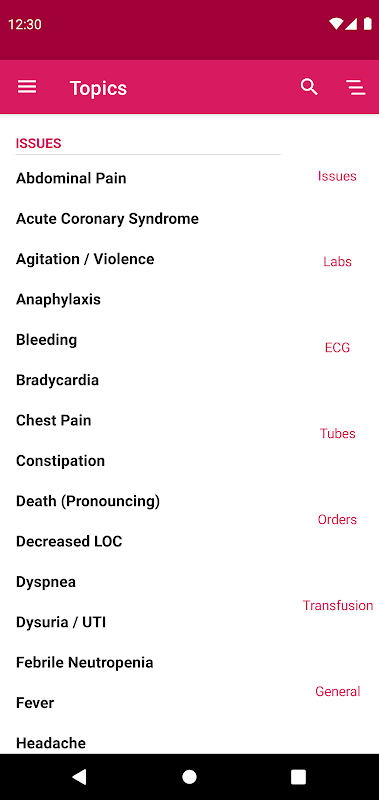Jump to the Orders section
The height and width of the screenshot is (800, 379).
337,519
